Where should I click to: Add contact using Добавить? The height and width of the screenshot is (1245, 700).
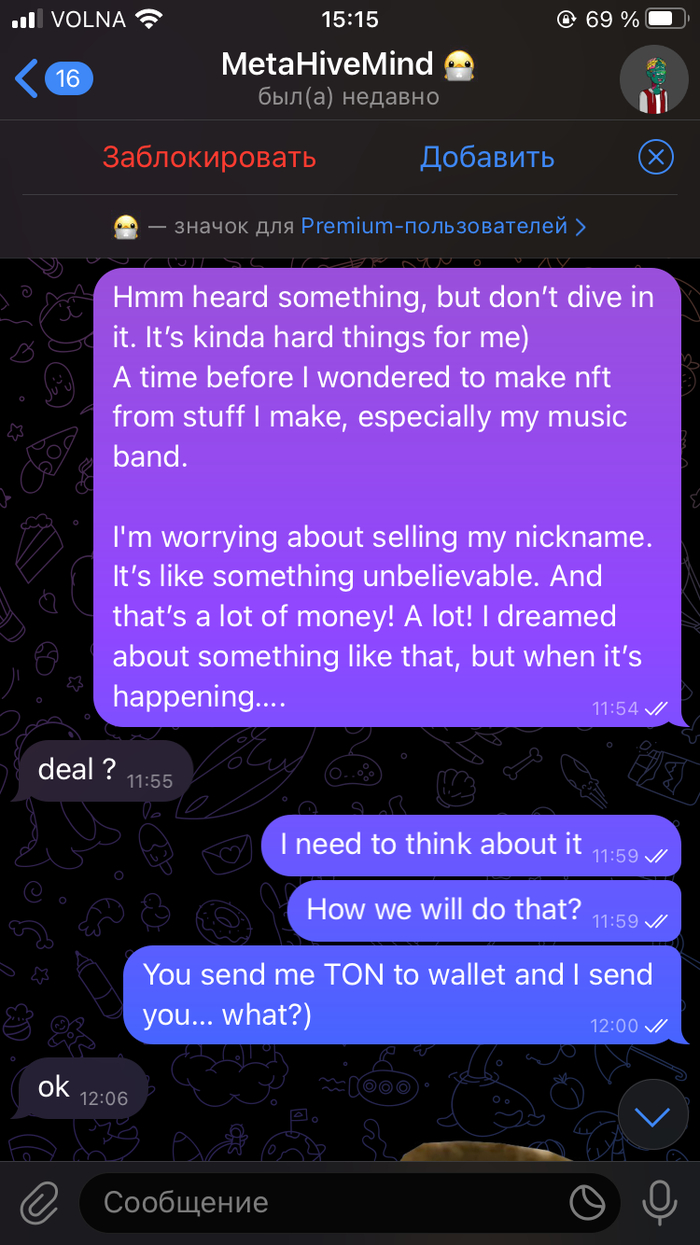click(x=487, y=157)
